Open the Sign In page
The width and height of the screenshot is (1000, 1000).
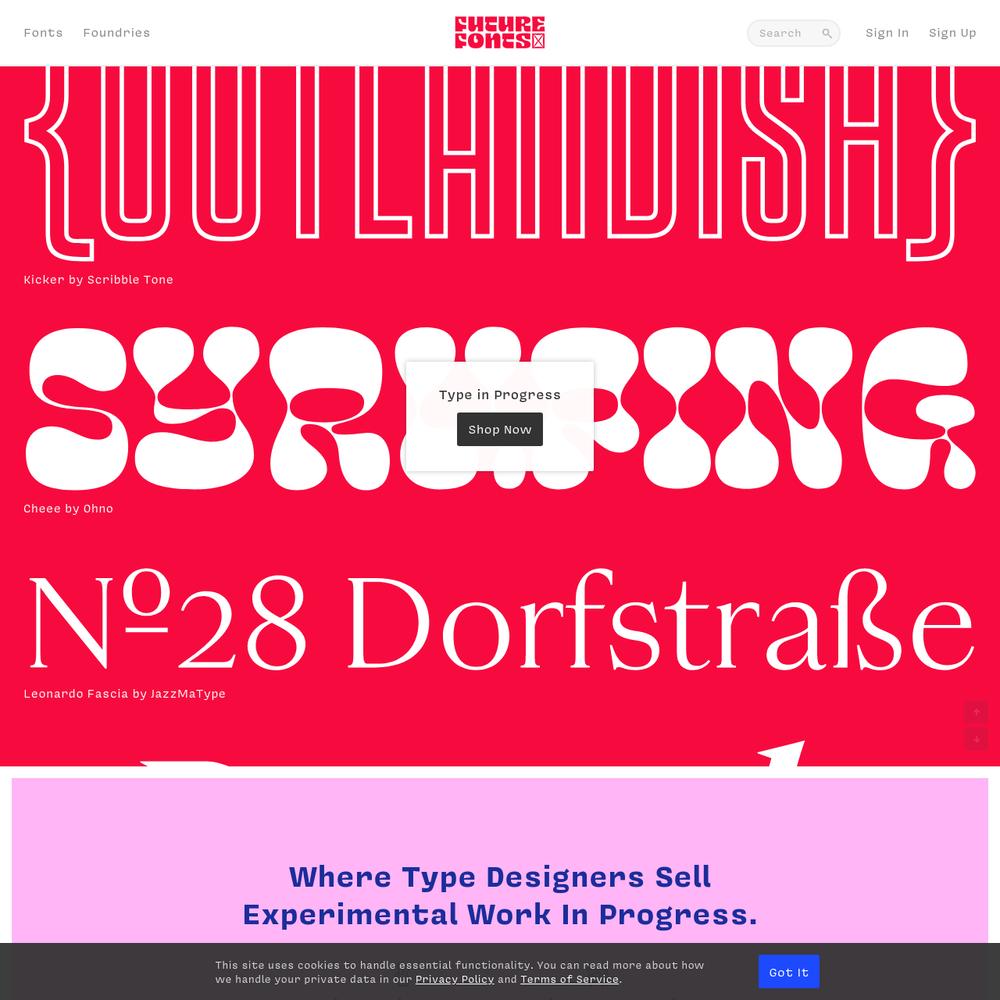coord(887,33)
